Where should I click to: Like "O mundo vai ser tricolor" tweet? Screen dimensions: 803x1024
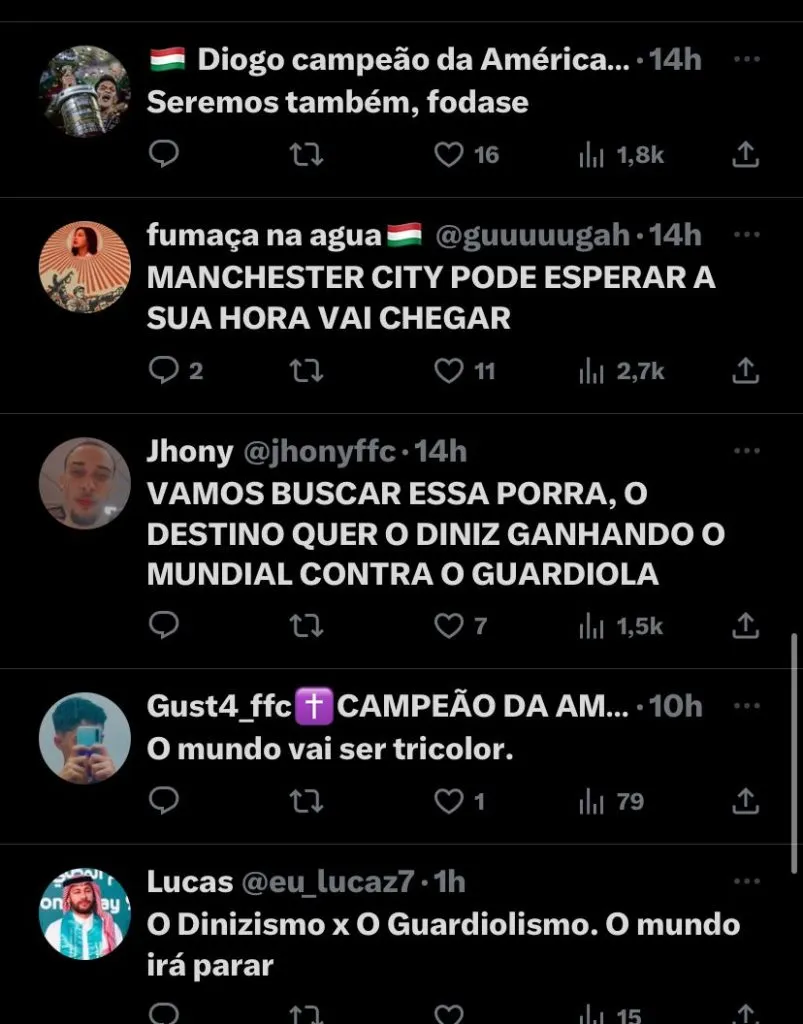[x=451, y=801]
